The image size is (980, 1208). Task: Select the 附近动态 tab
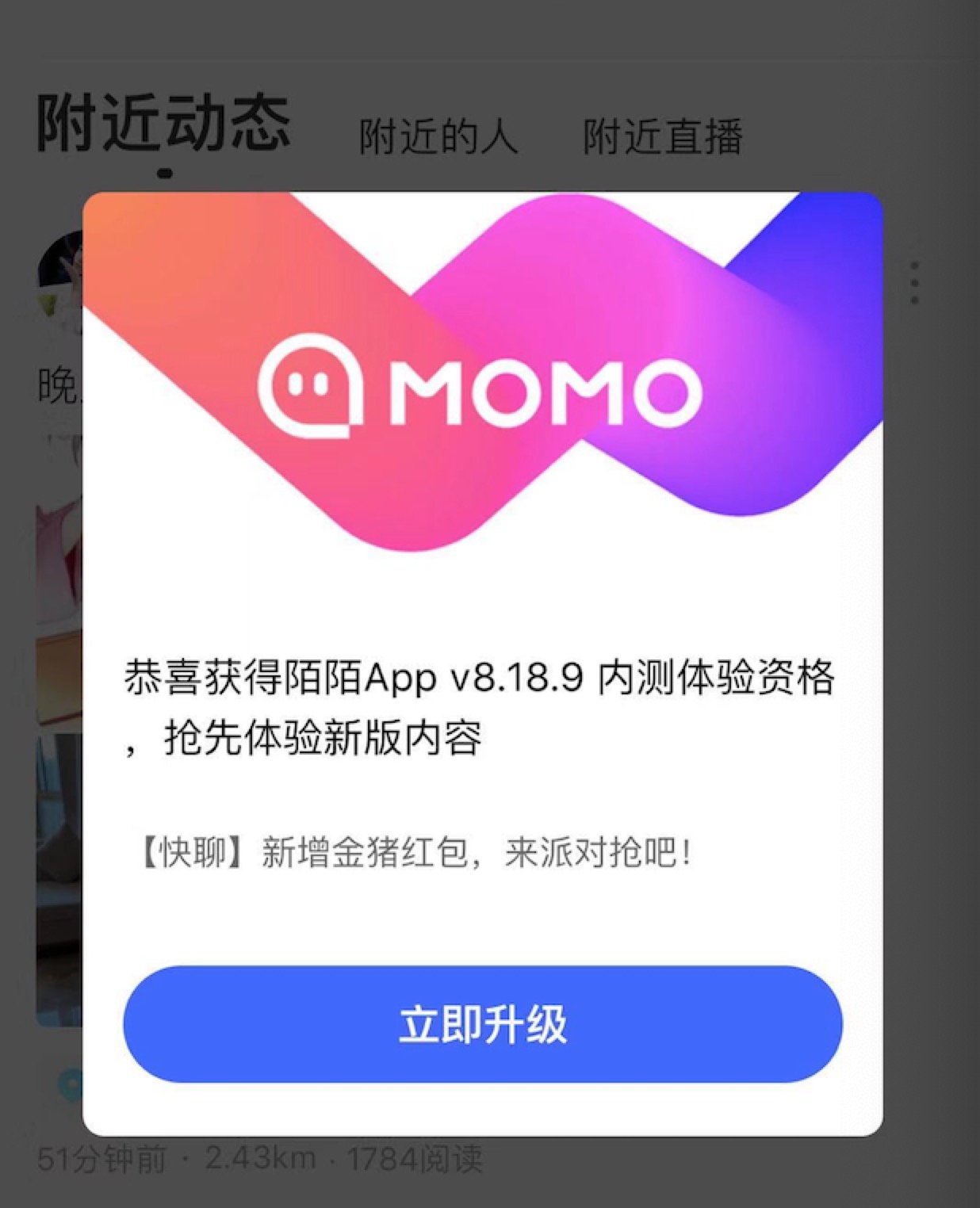click(x=164, y=124)
